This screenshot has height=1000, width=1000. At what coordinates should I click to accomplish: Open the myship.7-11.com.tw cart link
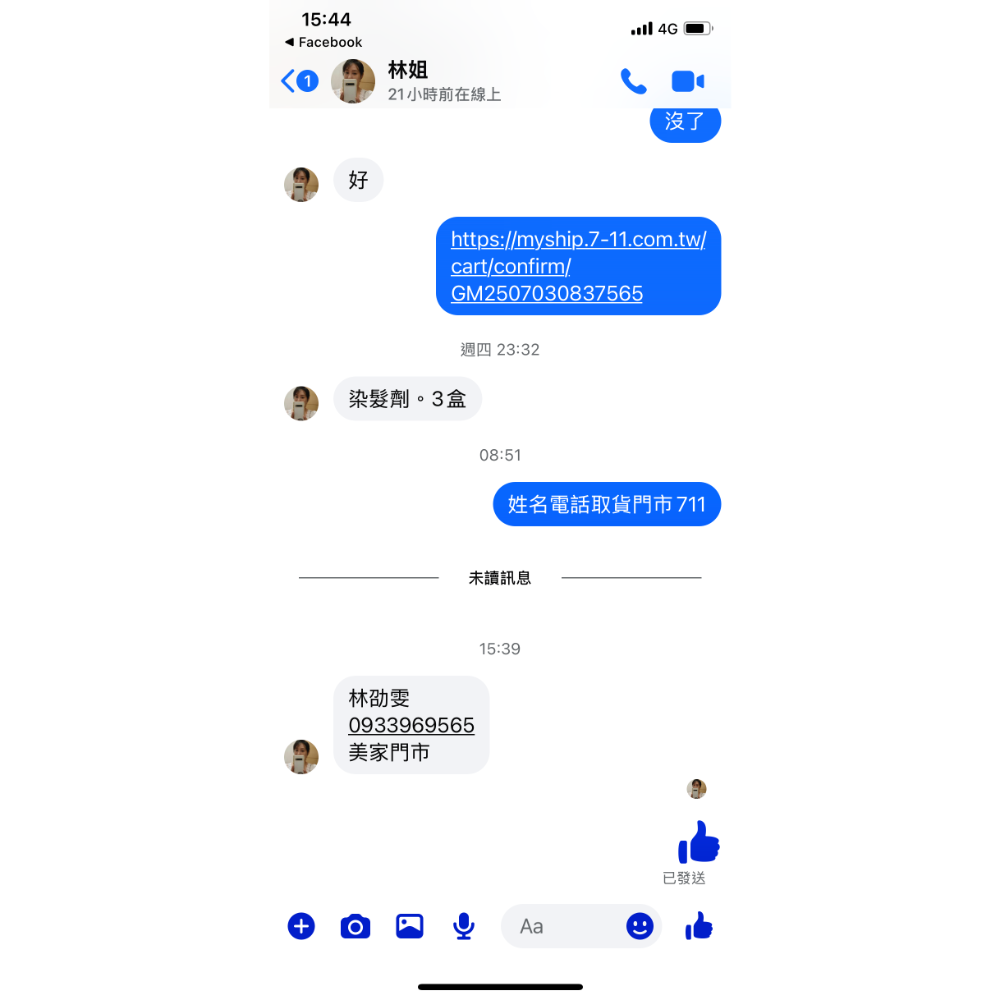[577, 266]
